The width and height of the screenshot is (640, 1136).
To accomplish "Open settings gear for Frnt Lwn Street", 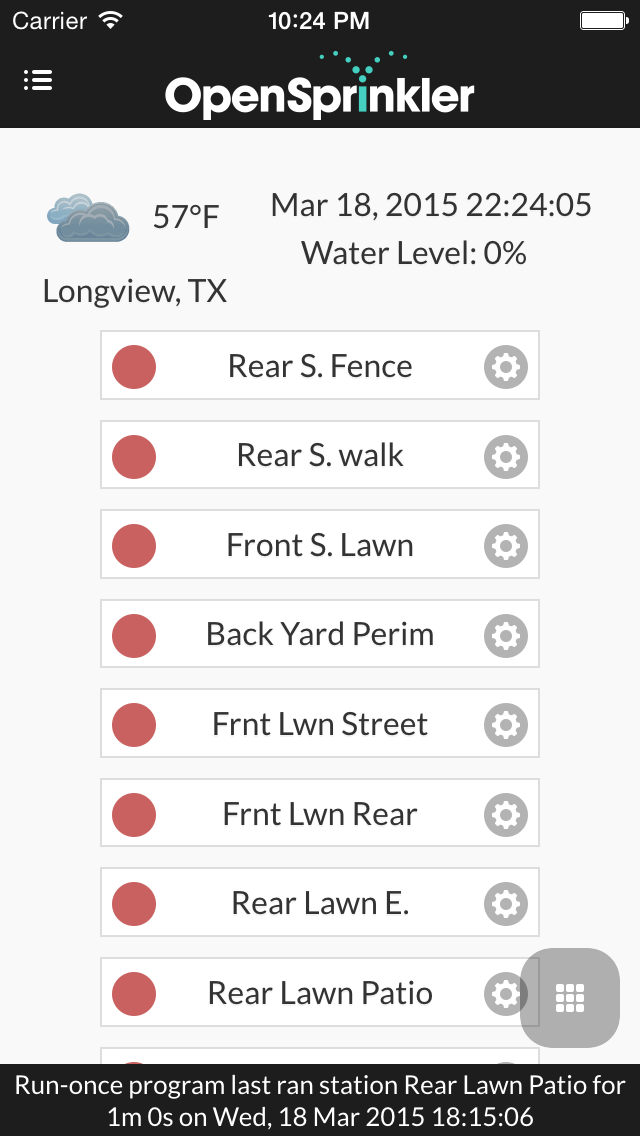I will click(x=506, y=725).
